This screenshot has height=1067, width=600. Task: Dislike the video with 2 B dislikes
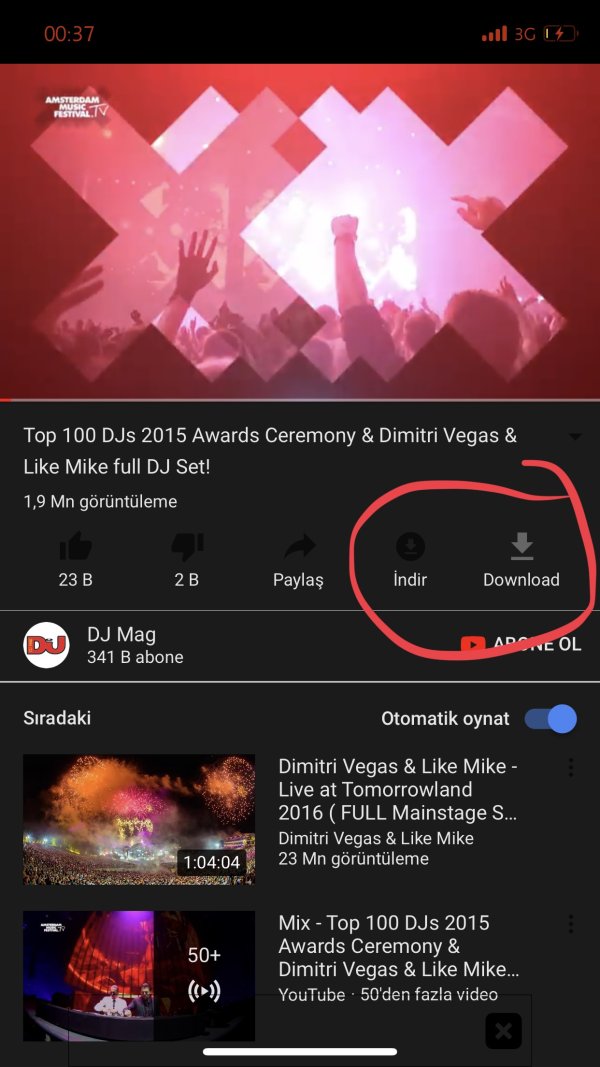coord(187,558)
